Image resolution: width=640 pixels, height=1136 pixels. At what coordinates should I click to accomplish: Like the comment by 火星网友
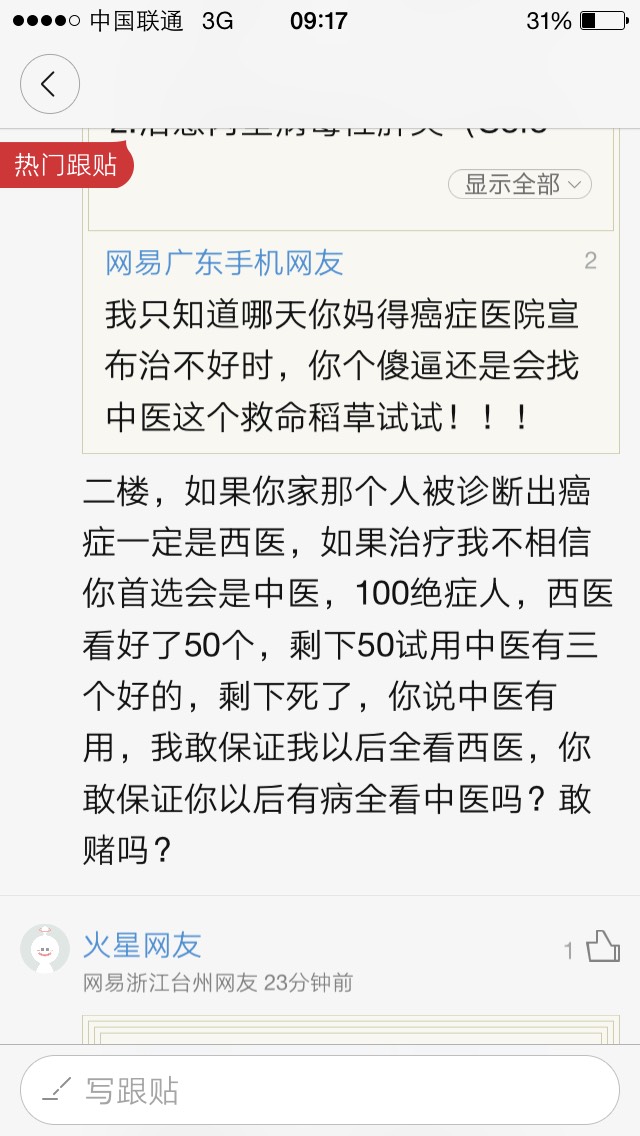(602, 946)
